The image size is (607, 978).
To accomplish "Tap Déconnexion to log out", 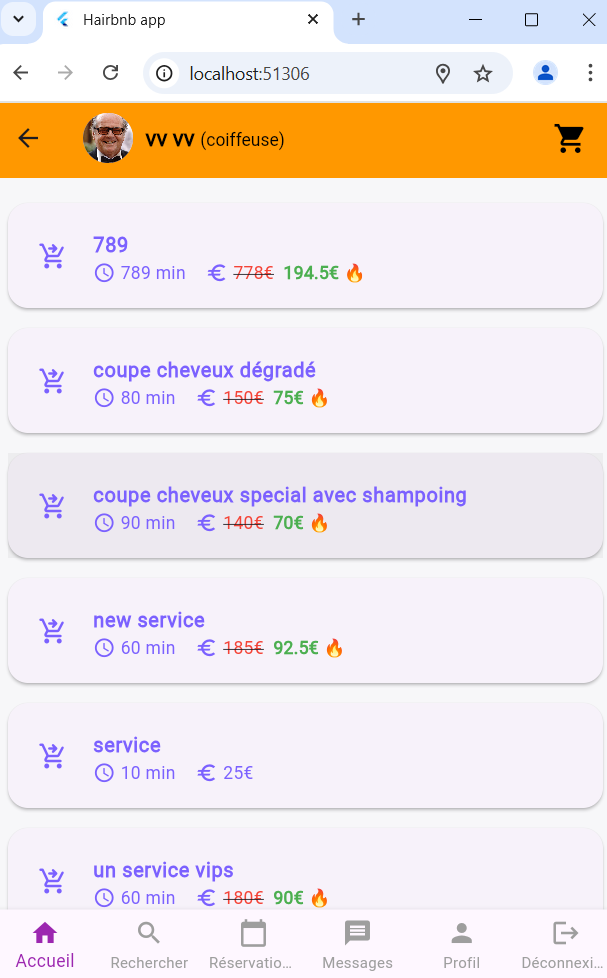I will pos(564,945).
